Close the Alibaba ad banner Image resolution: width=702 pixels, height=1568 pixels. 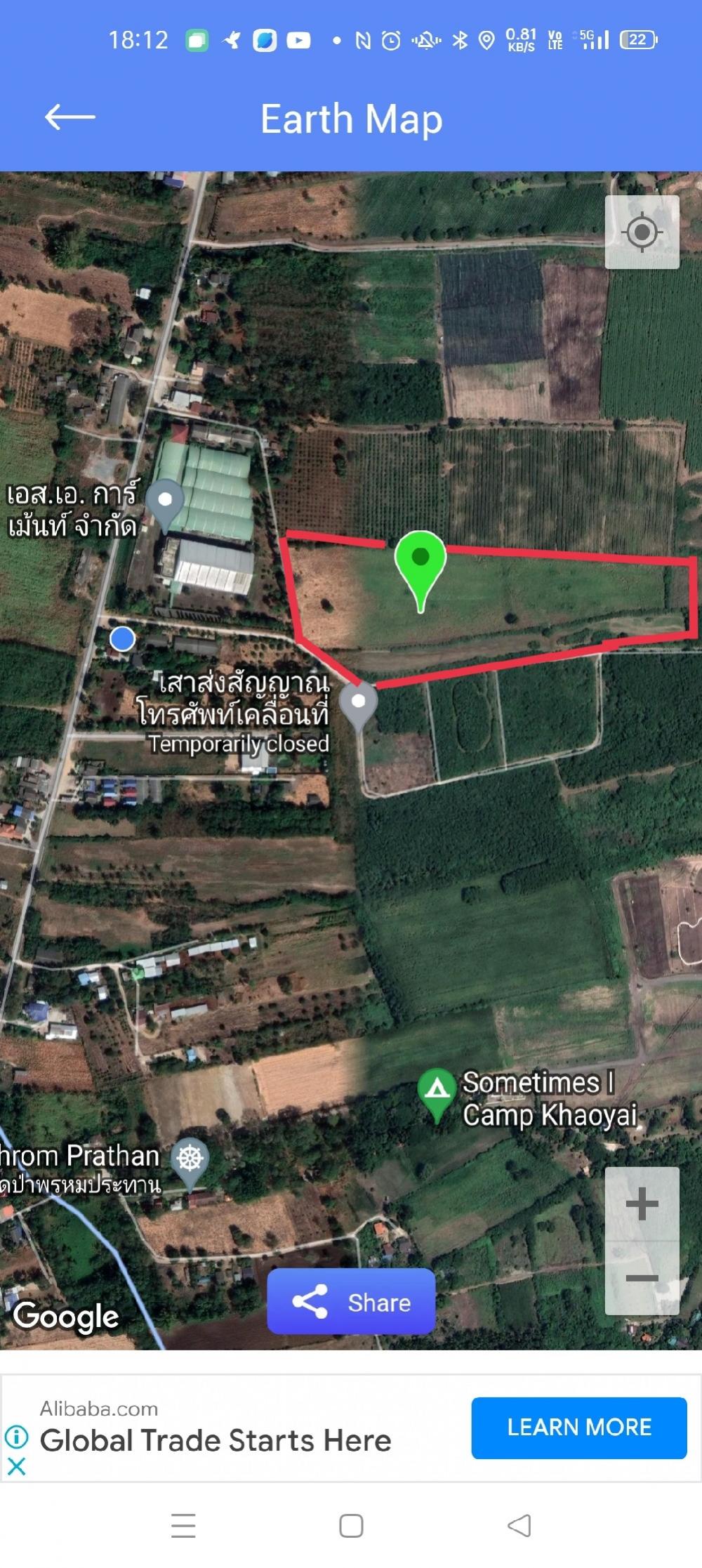tap(16, 1465)
